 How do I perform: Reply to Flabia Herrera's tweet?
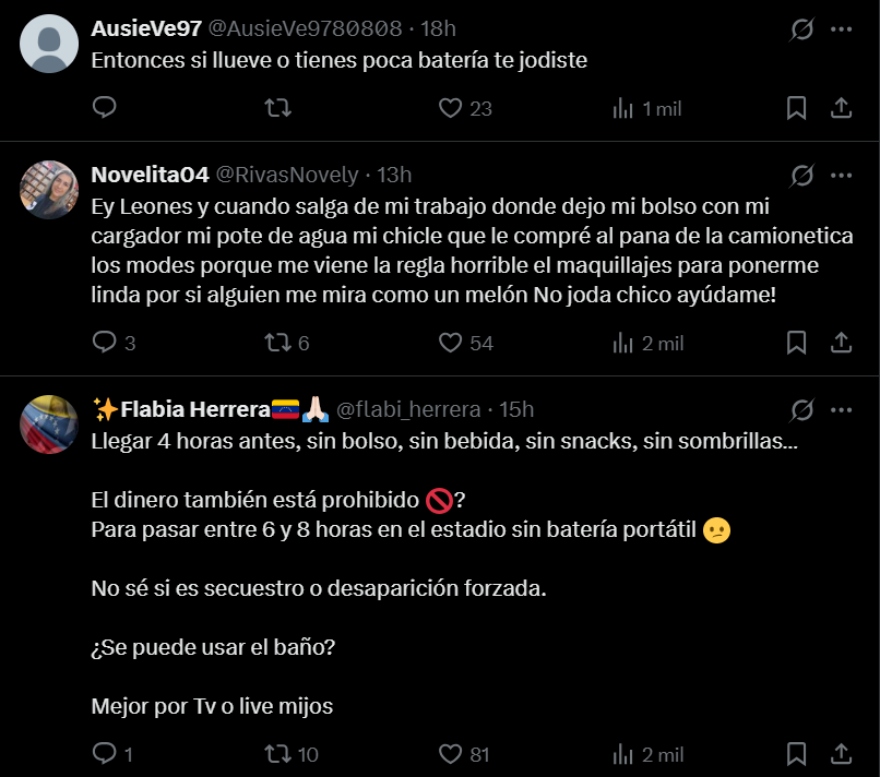(104, 753)
